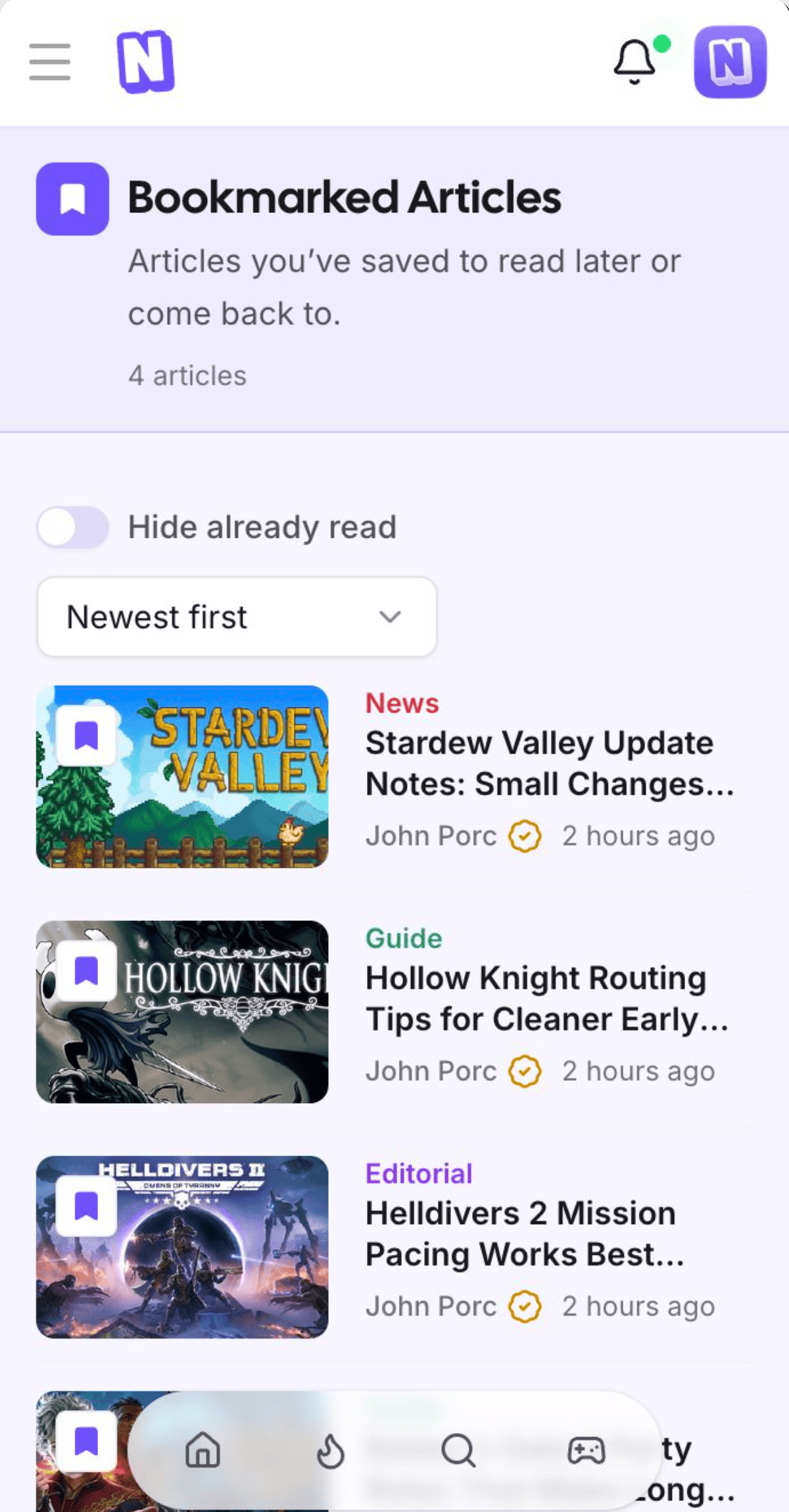Open the Editorial category label
This screenshot has width=789, height=1512.
coord(419,1174)
